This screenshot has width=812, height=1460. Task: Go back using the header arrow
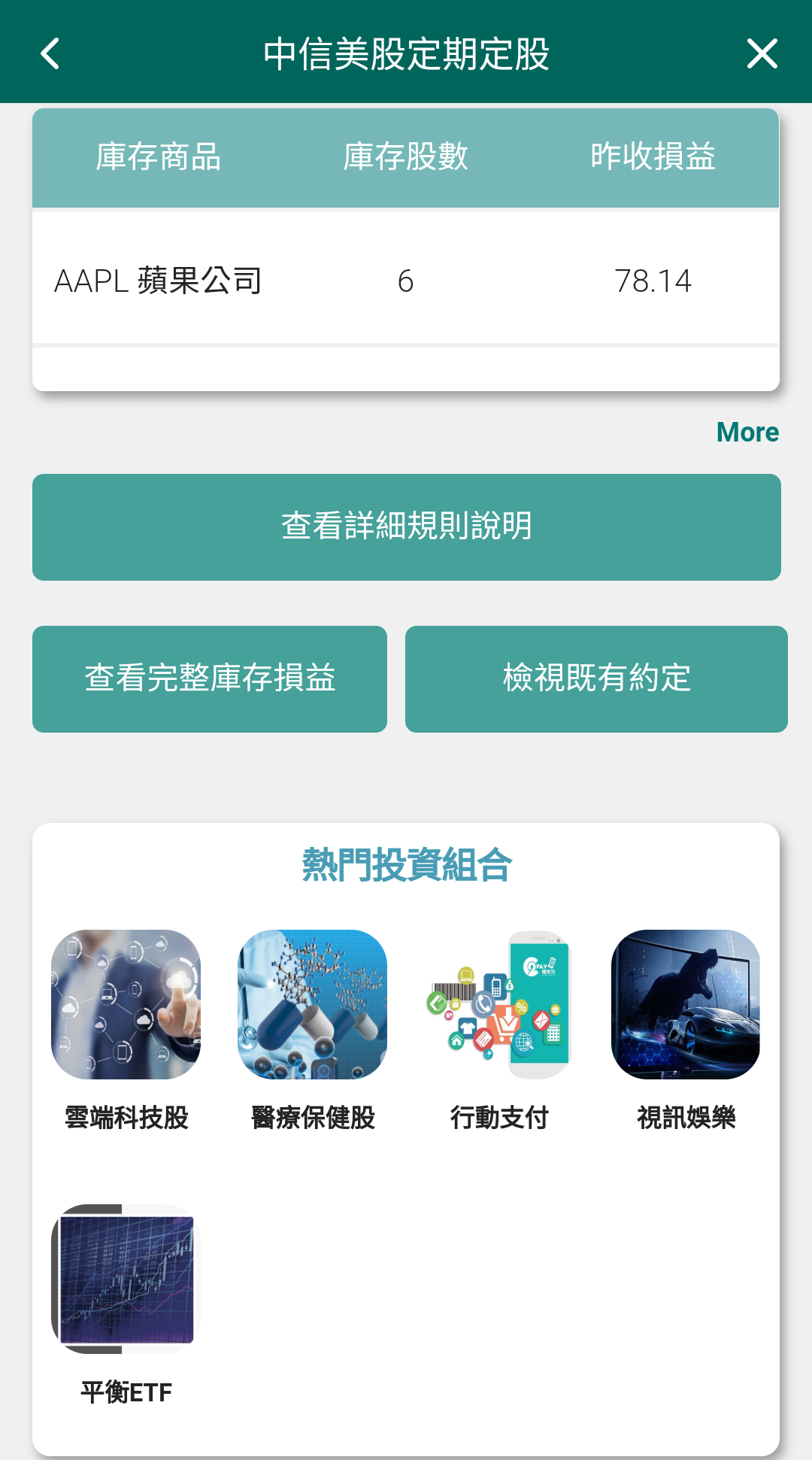pos(50,54)
